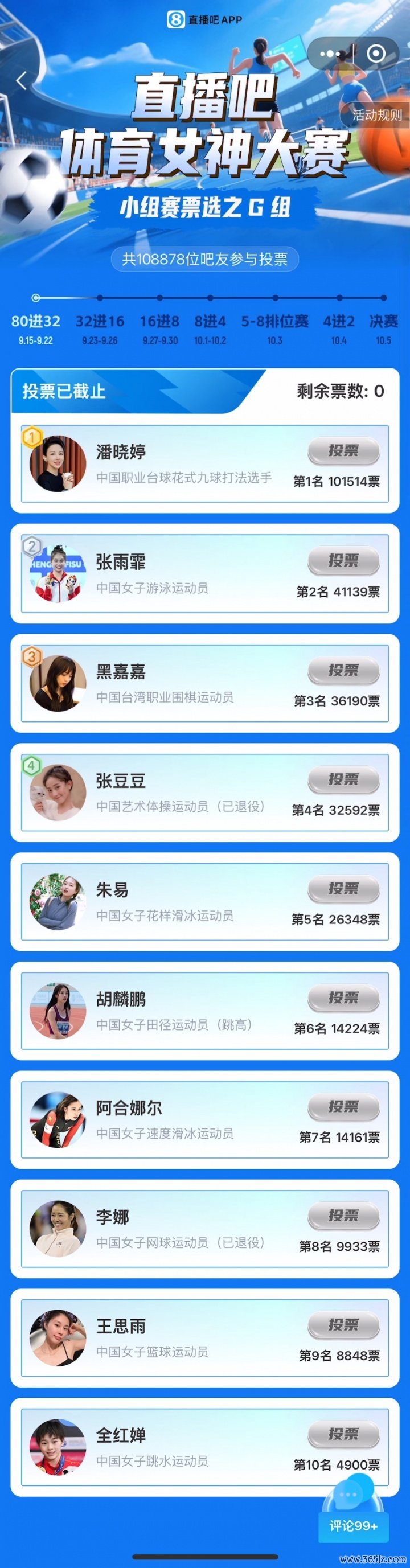This screenshot has width=410, height=1568.
Task: Open the 评论99+ comments
Action: [354, 1525]
